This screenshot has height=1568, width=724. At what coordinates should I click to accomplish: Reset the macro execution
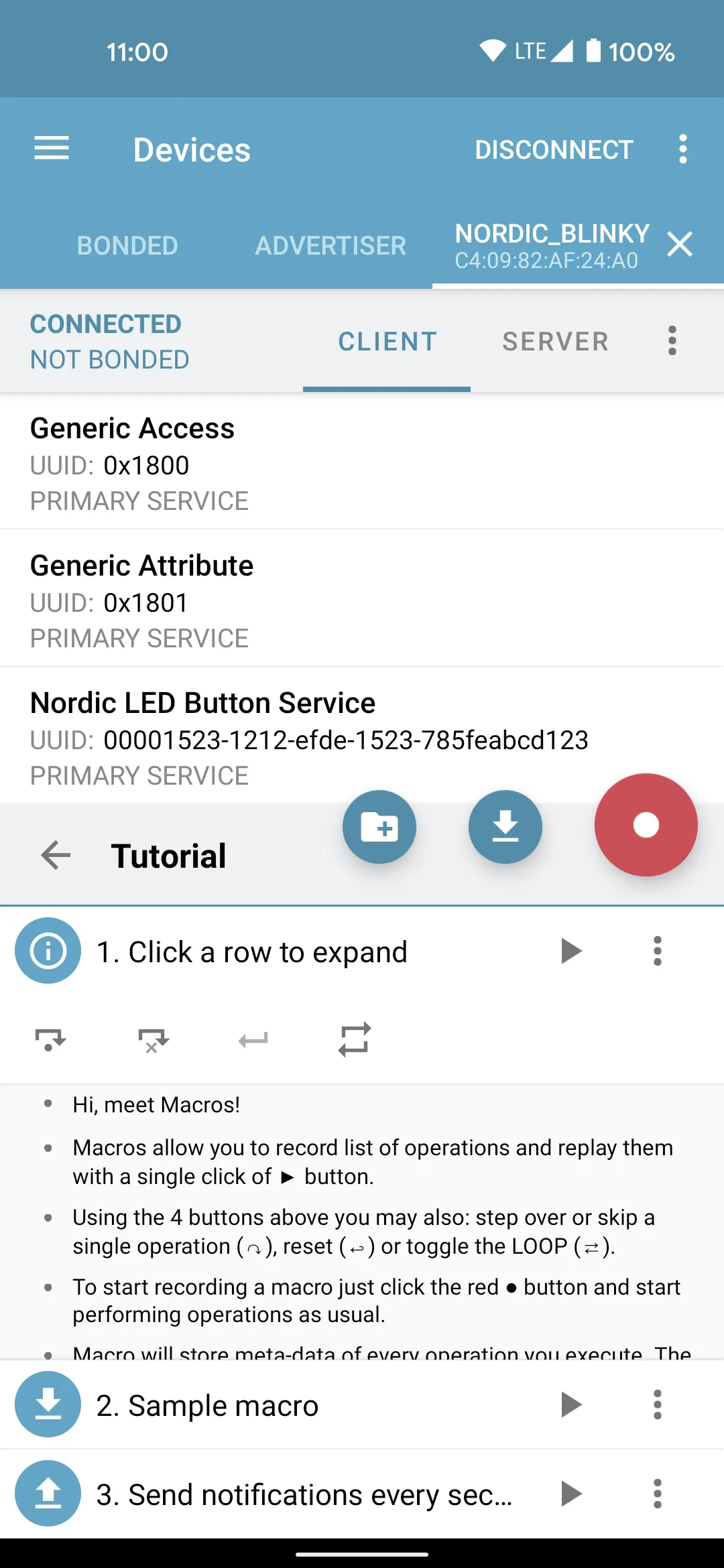tap(253, 1039)
